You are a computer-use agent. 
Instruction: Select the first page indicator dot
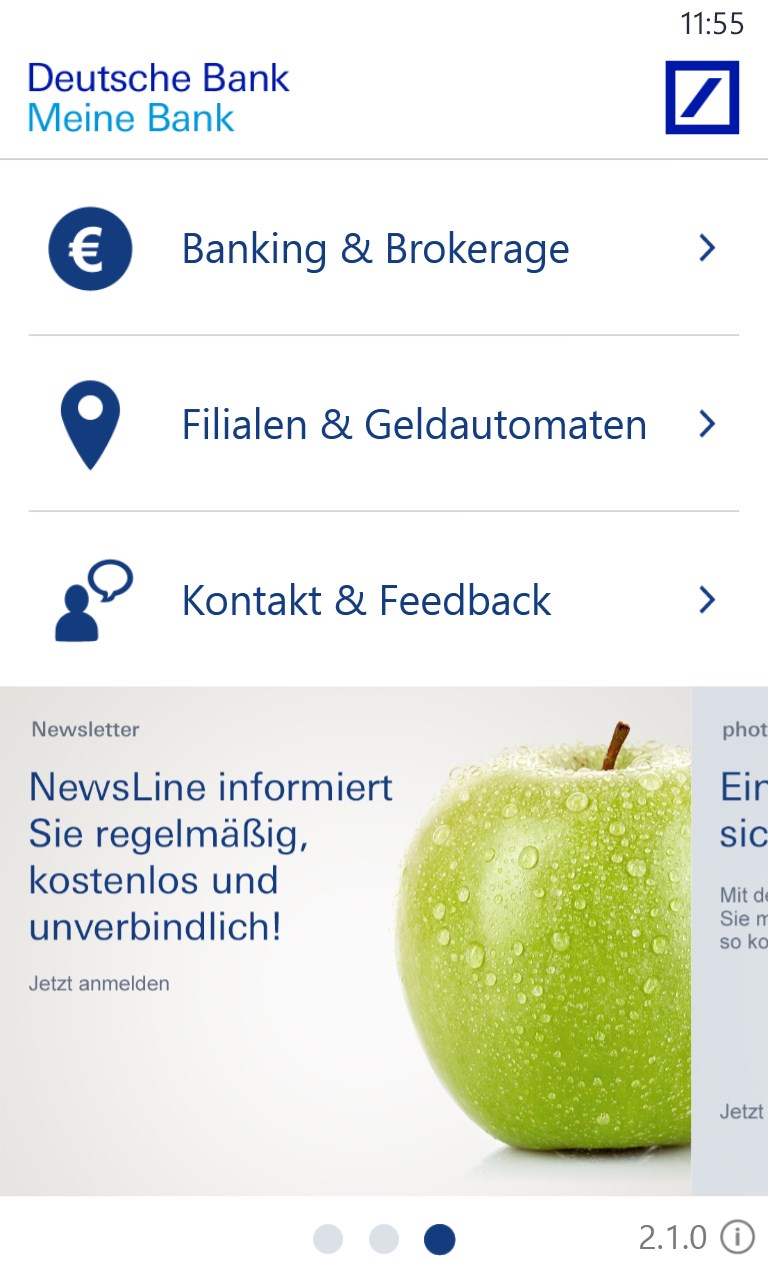point(328,1240)
